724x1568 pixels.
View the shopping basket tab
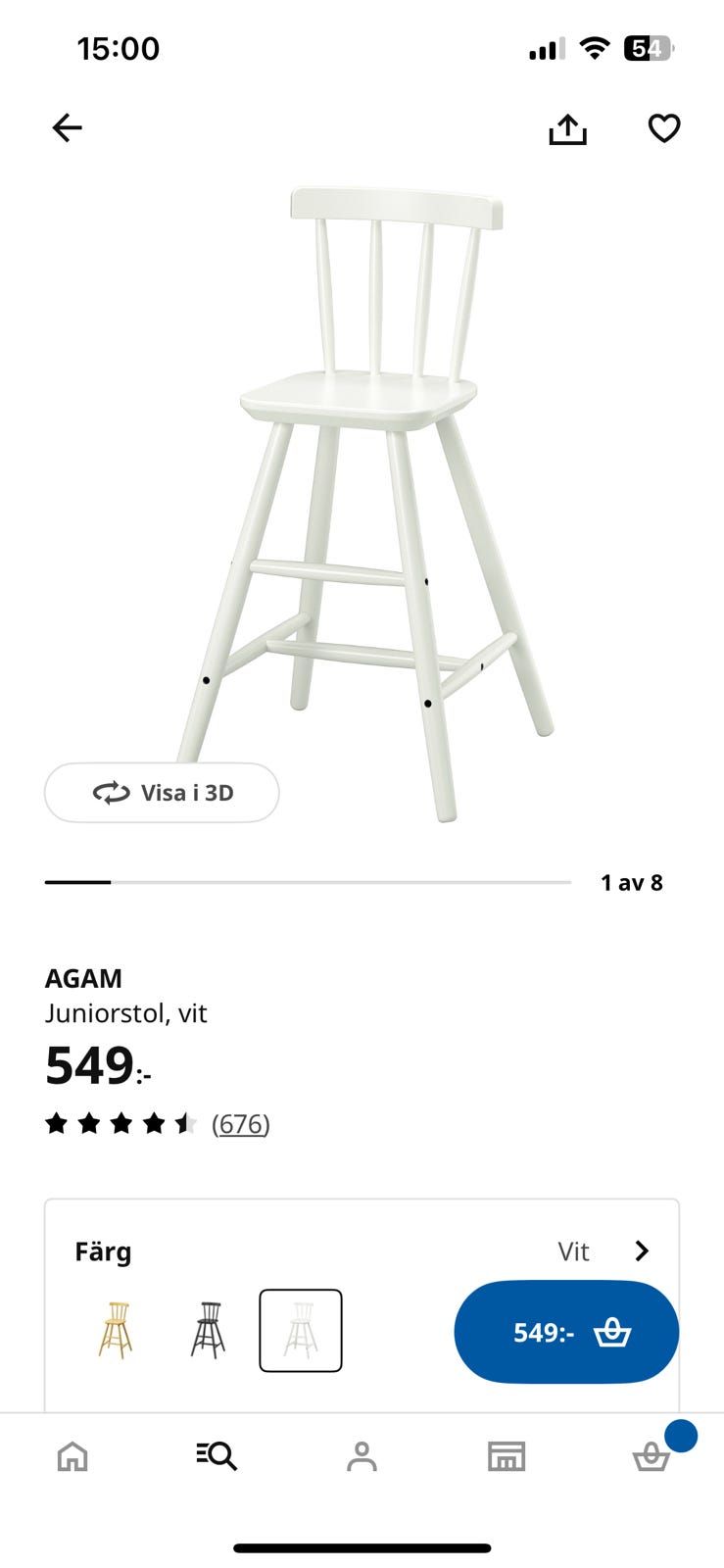tap(651, 1457)
